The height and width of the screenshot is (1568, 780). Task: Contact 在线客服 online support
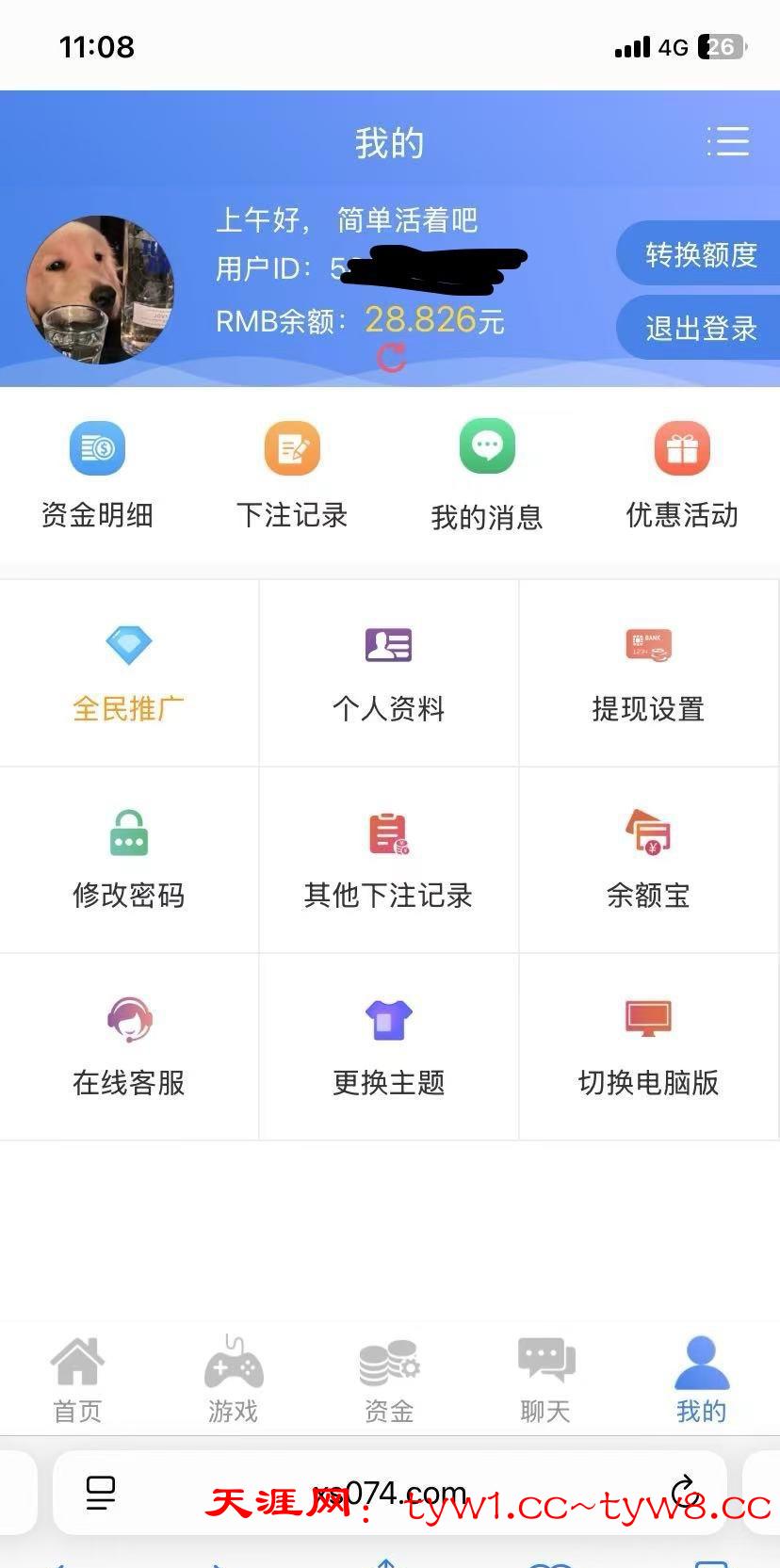pos(129,1046)
